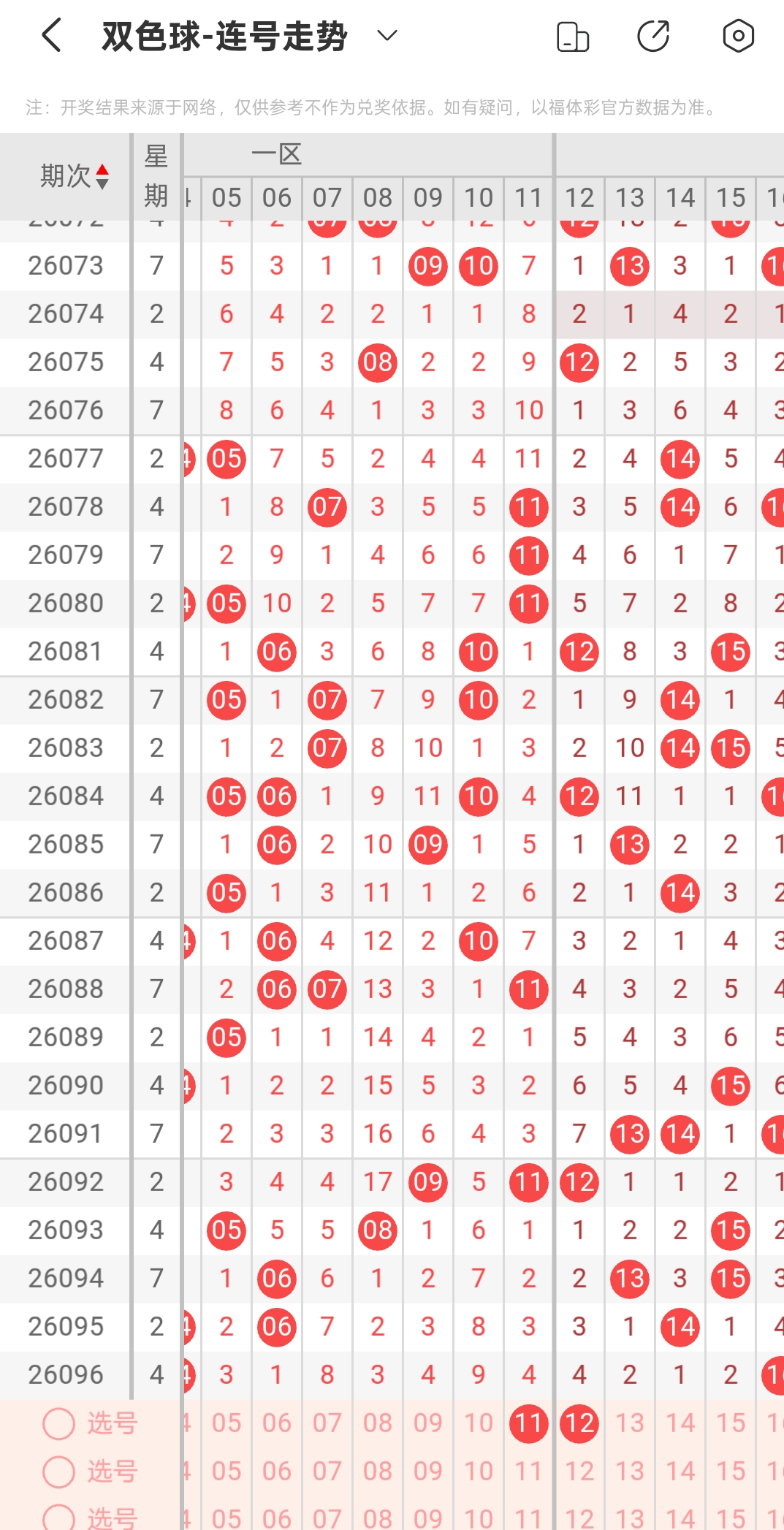Expand the 双色球-连号走势 chart type dropdown
Image resolution: width=784 pixels, height=1530 pixels.
387,35
